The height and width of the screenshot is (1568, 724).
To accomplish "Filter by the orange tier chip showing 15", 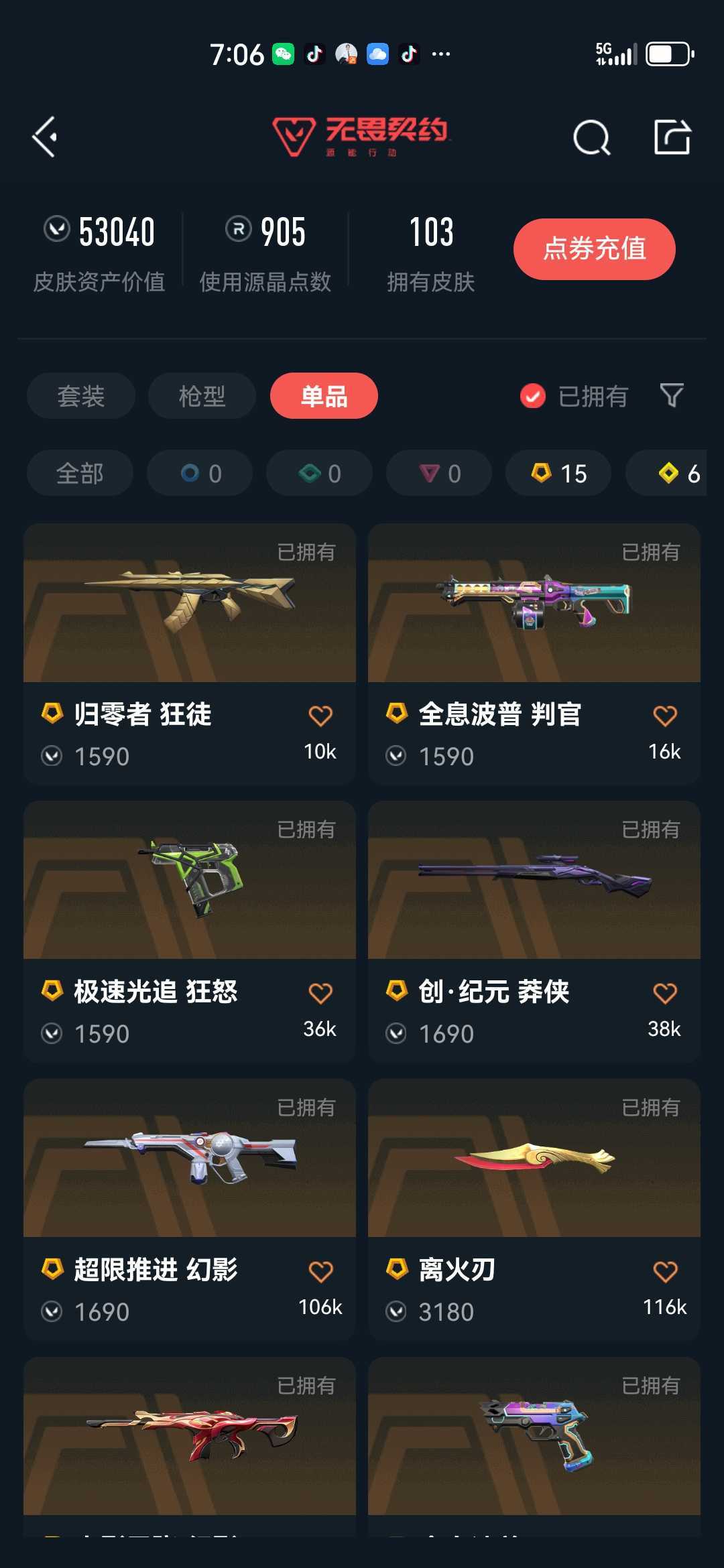I will 558,474.
